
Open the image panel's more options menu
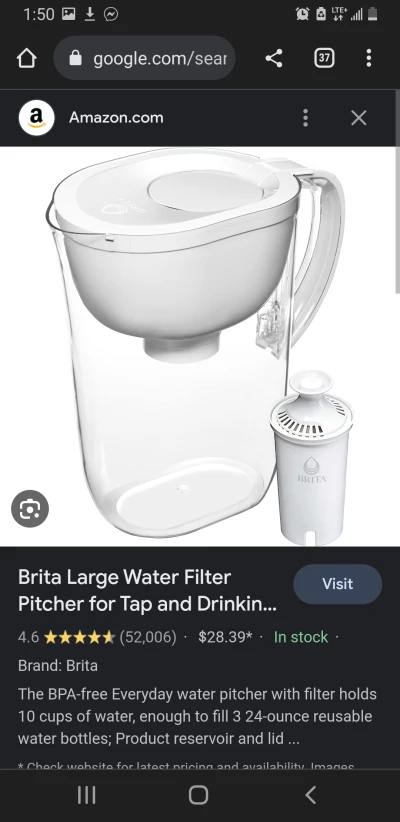(x=305, y=118)
